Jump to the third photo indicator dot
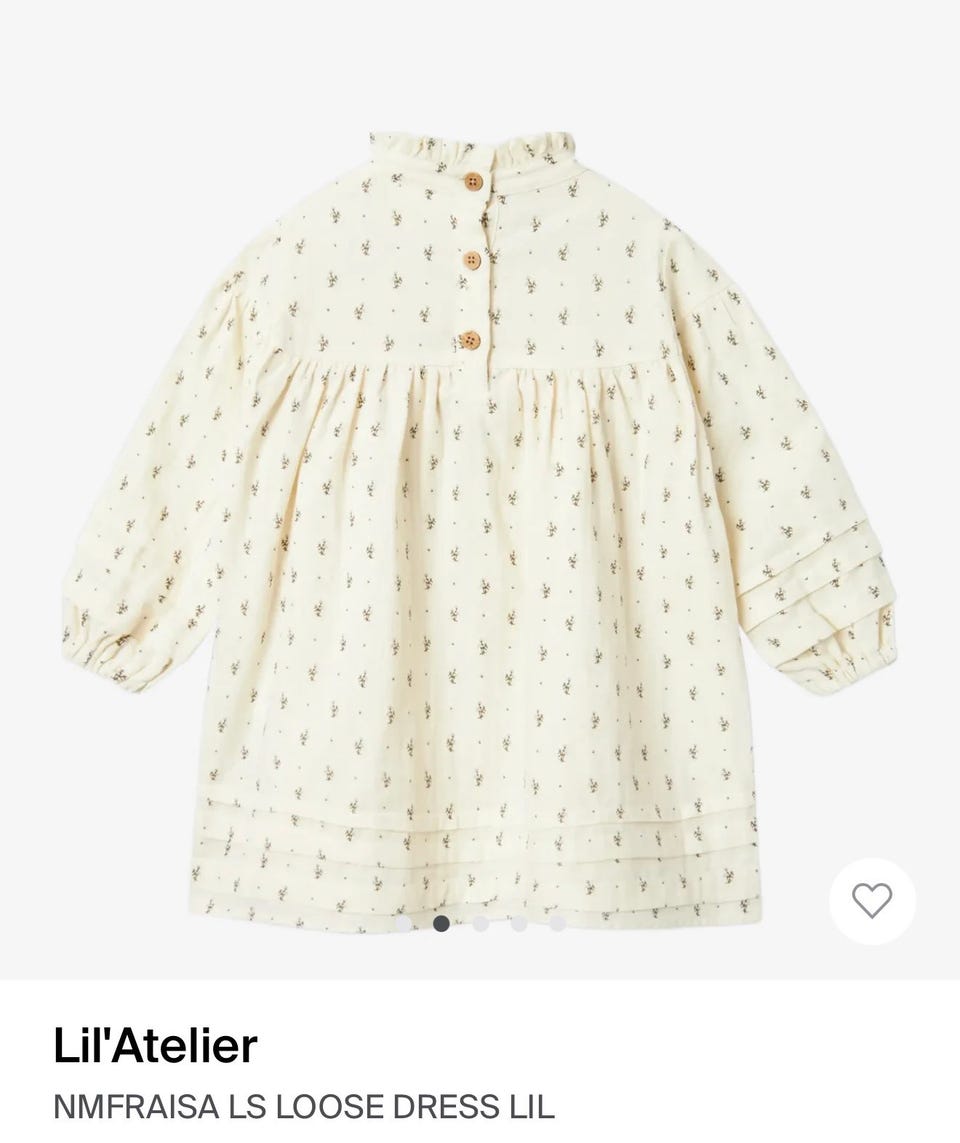 pyautogui.click(x=480, y=923)
